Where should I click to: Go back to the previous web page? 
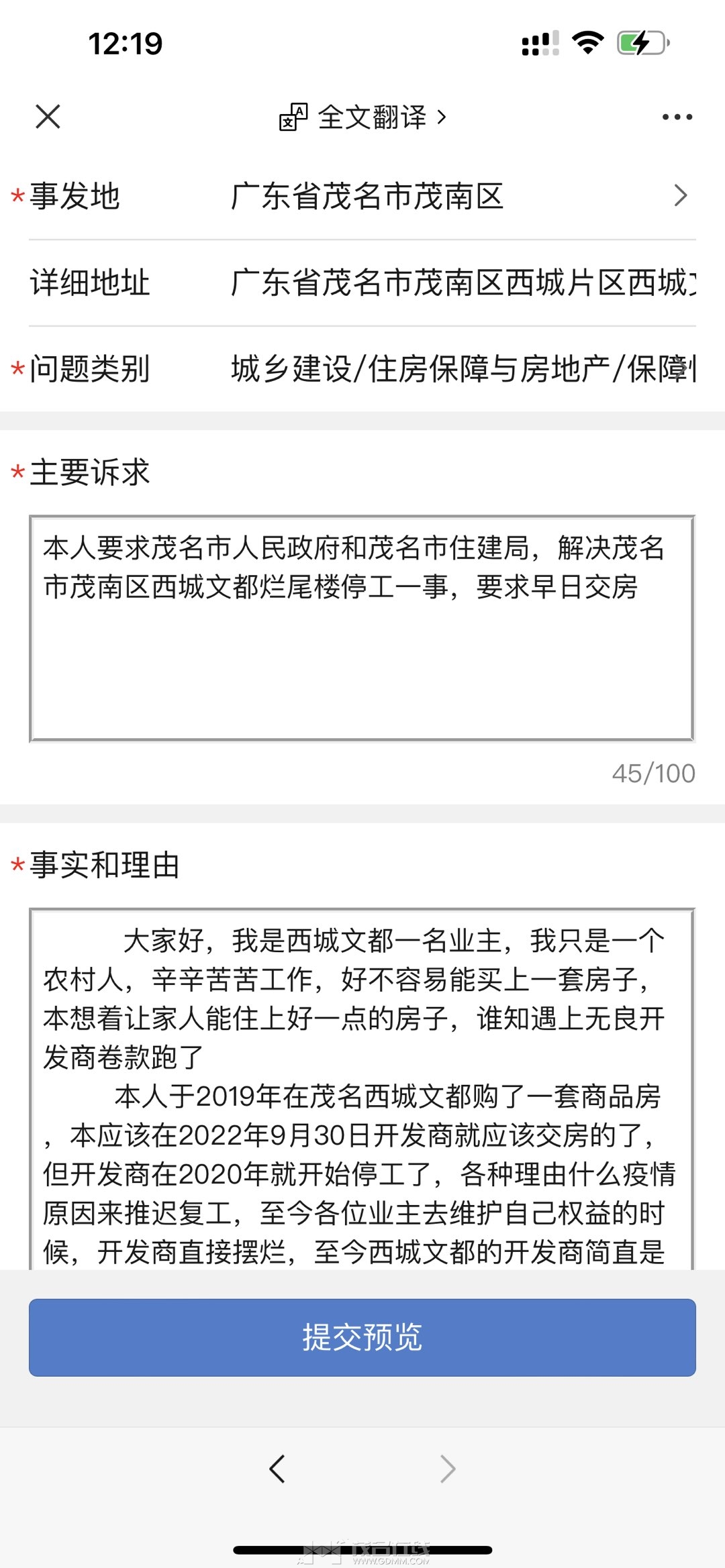(x=277, y=1469)
